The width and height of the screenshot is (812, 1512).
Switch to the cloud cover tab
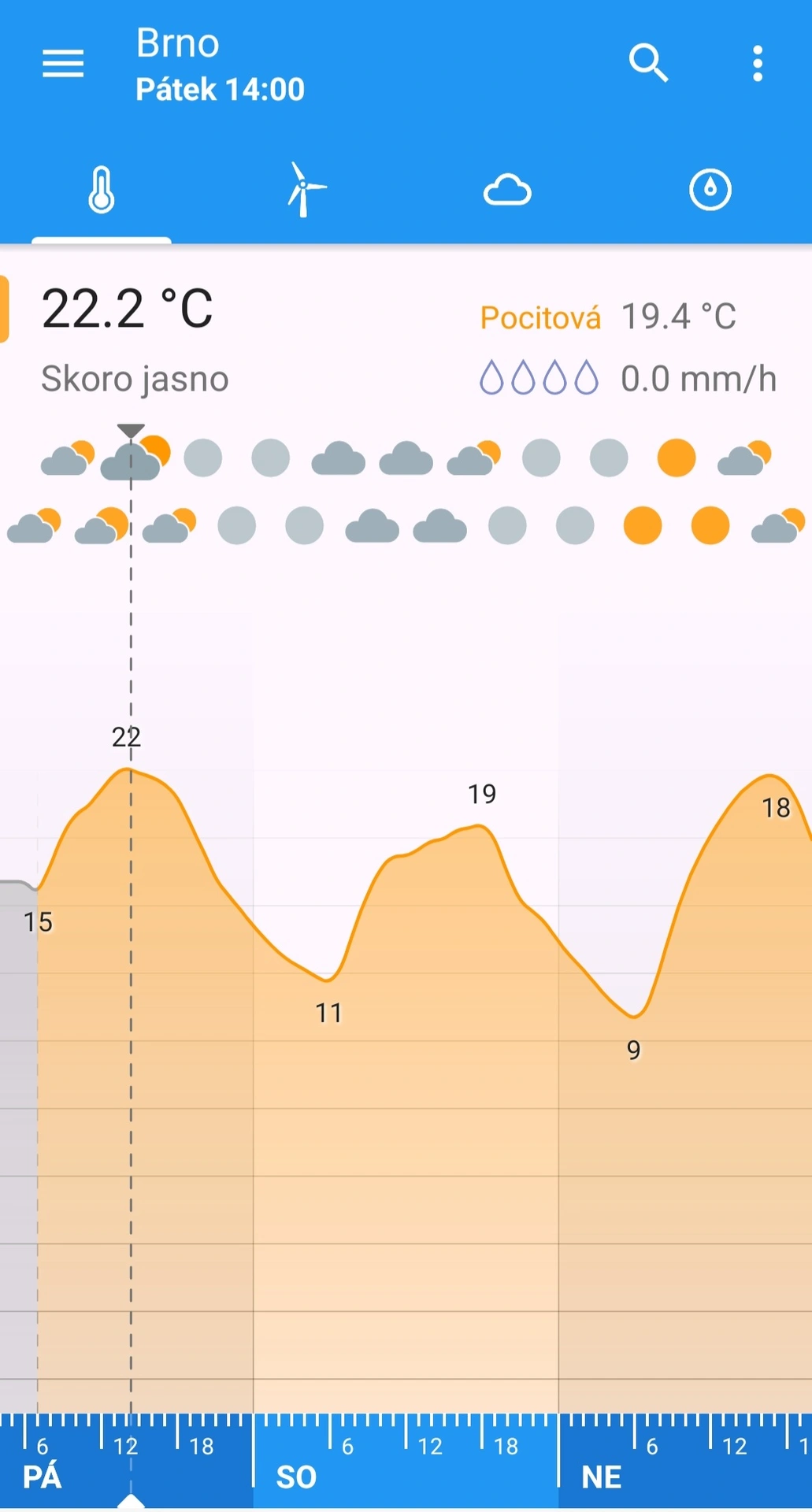[507, 191]
